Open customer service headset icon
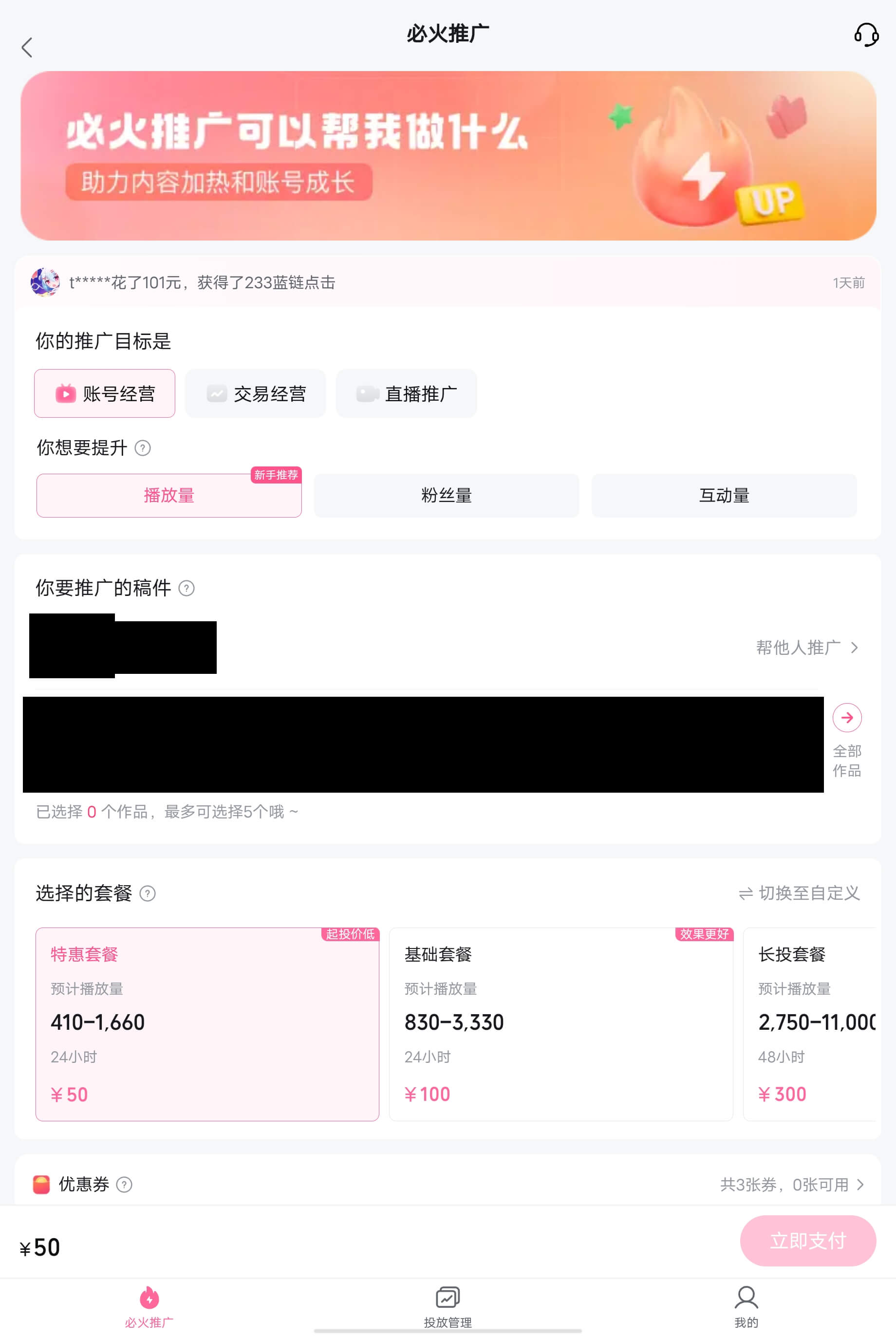The image size is (896, 1337). (866, 35)
